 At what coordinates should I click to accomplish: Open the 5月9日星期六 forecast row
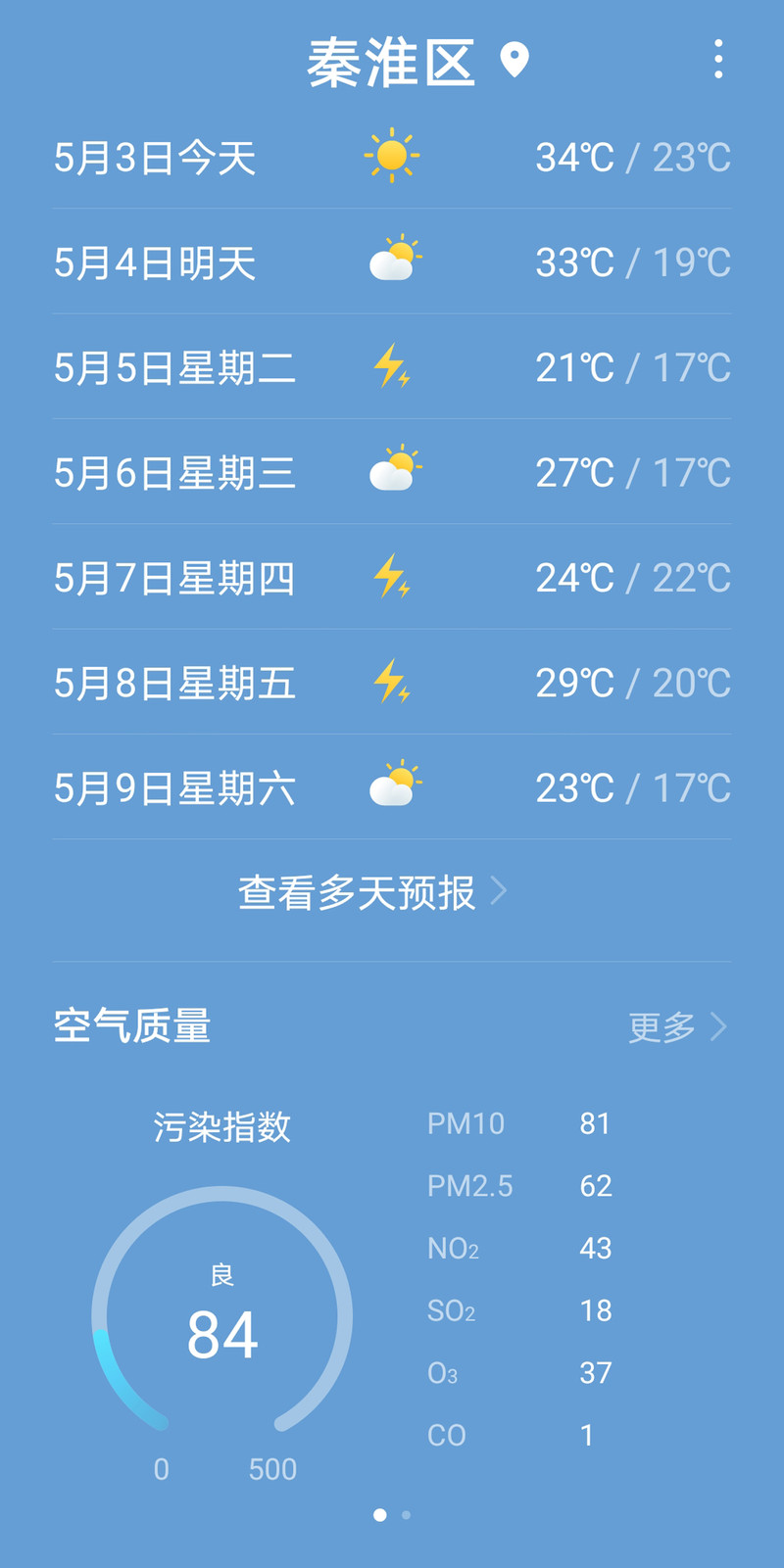[392, 787]
